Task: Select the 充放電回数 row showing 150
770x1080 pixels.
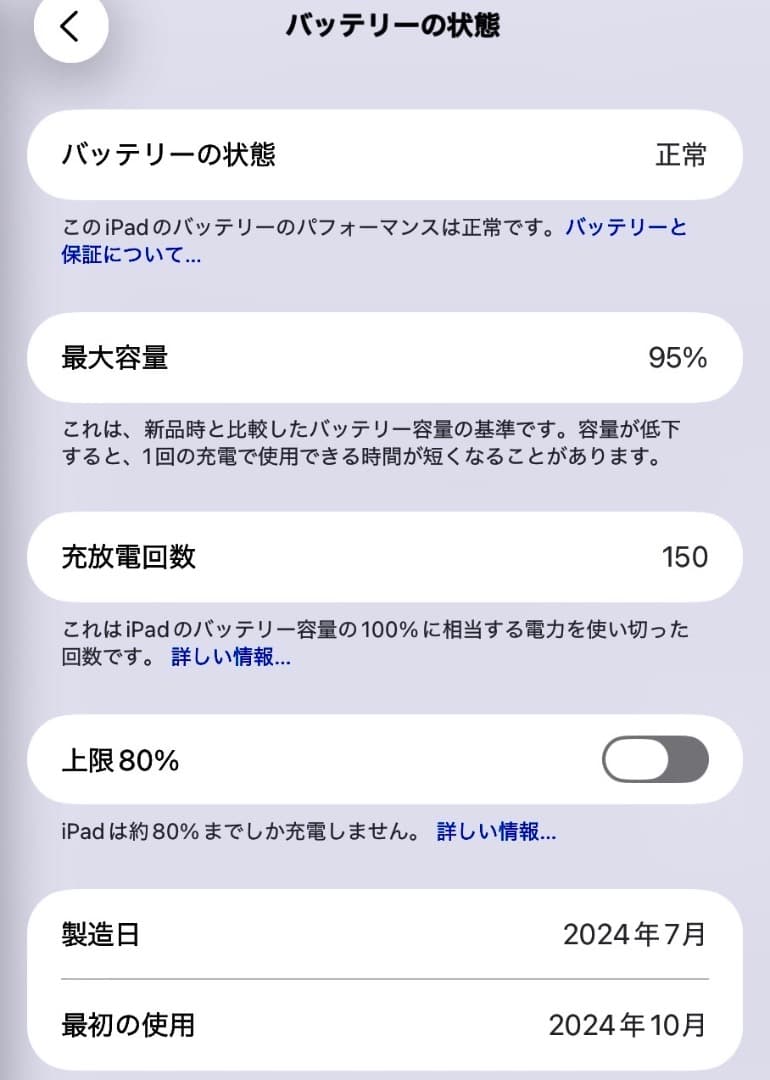Action: pyautogui.click(x=385, y=558)
